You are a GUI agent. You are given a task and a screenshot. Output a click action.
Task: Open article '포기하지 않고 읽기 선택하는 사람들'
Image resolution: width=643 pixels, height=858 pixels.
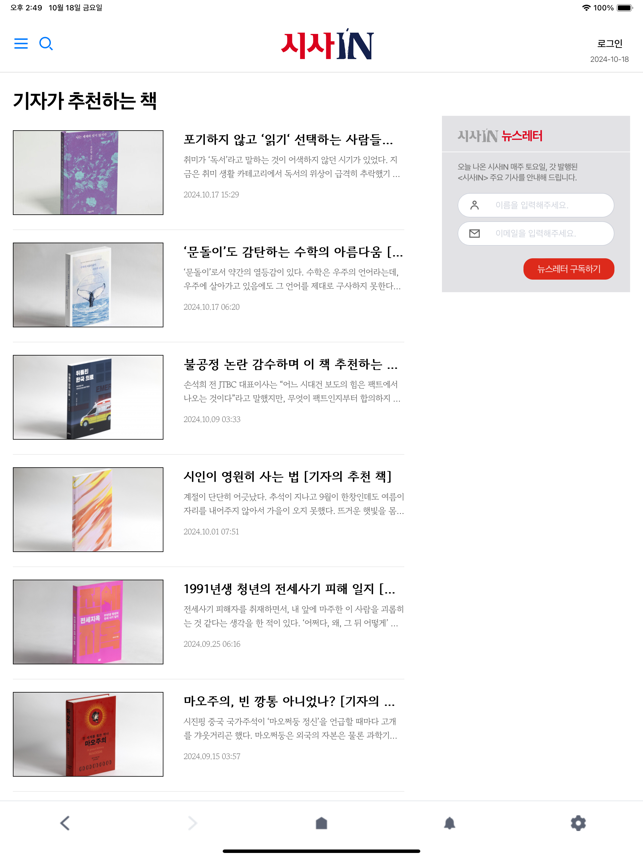coord(288,140)
